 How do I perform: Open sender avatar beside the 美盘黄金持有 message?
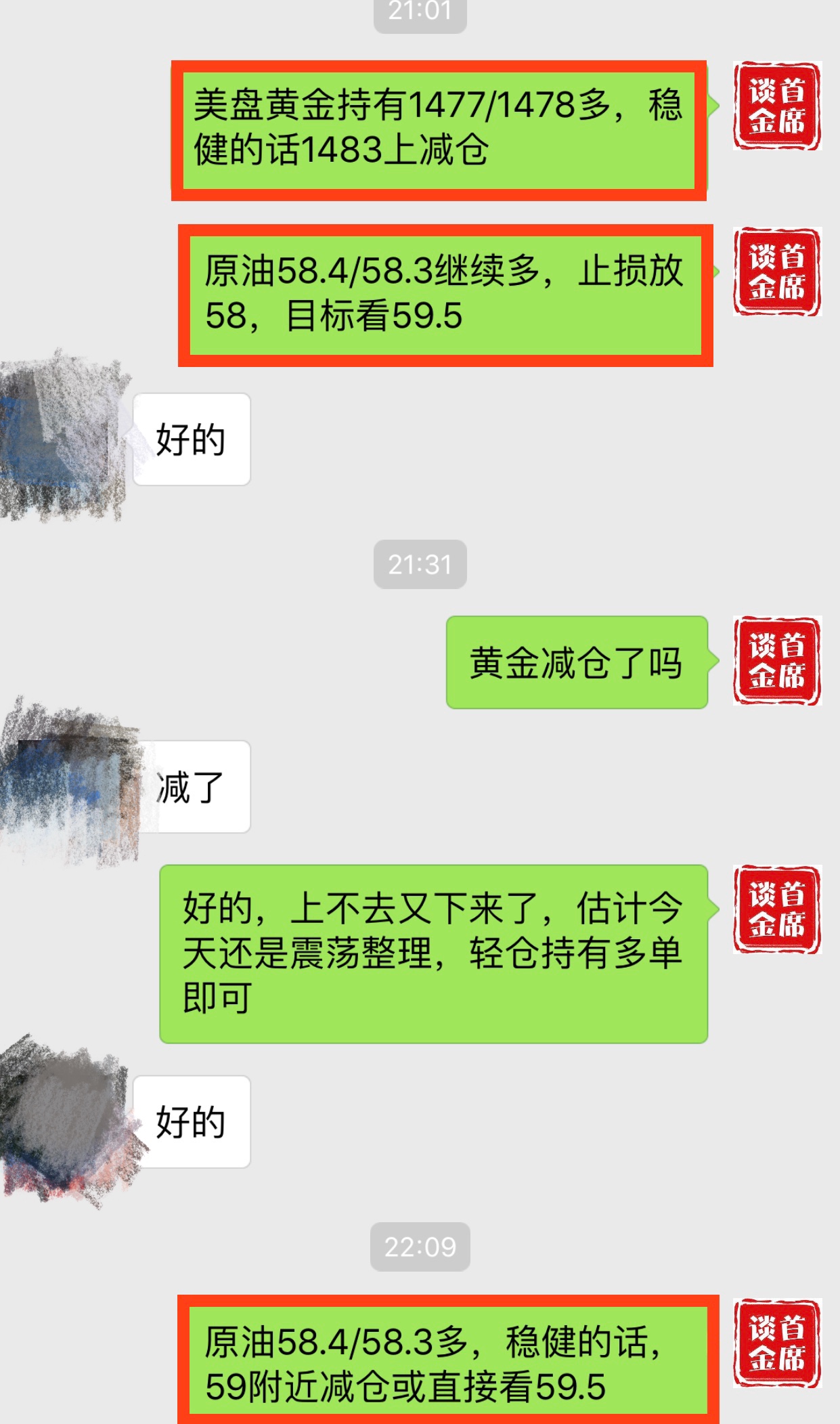(776, 106)
